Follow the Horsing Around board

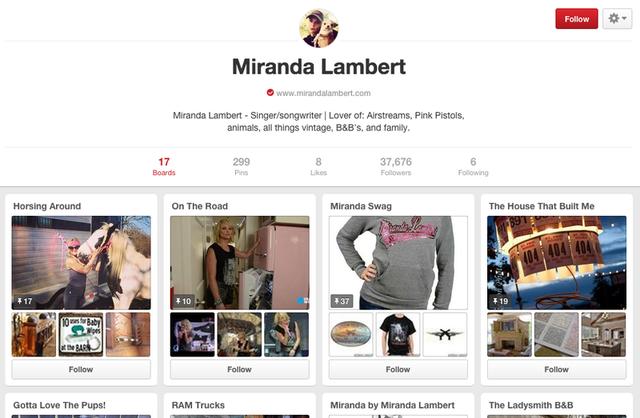pyautogui.click(x=81, y=369)
